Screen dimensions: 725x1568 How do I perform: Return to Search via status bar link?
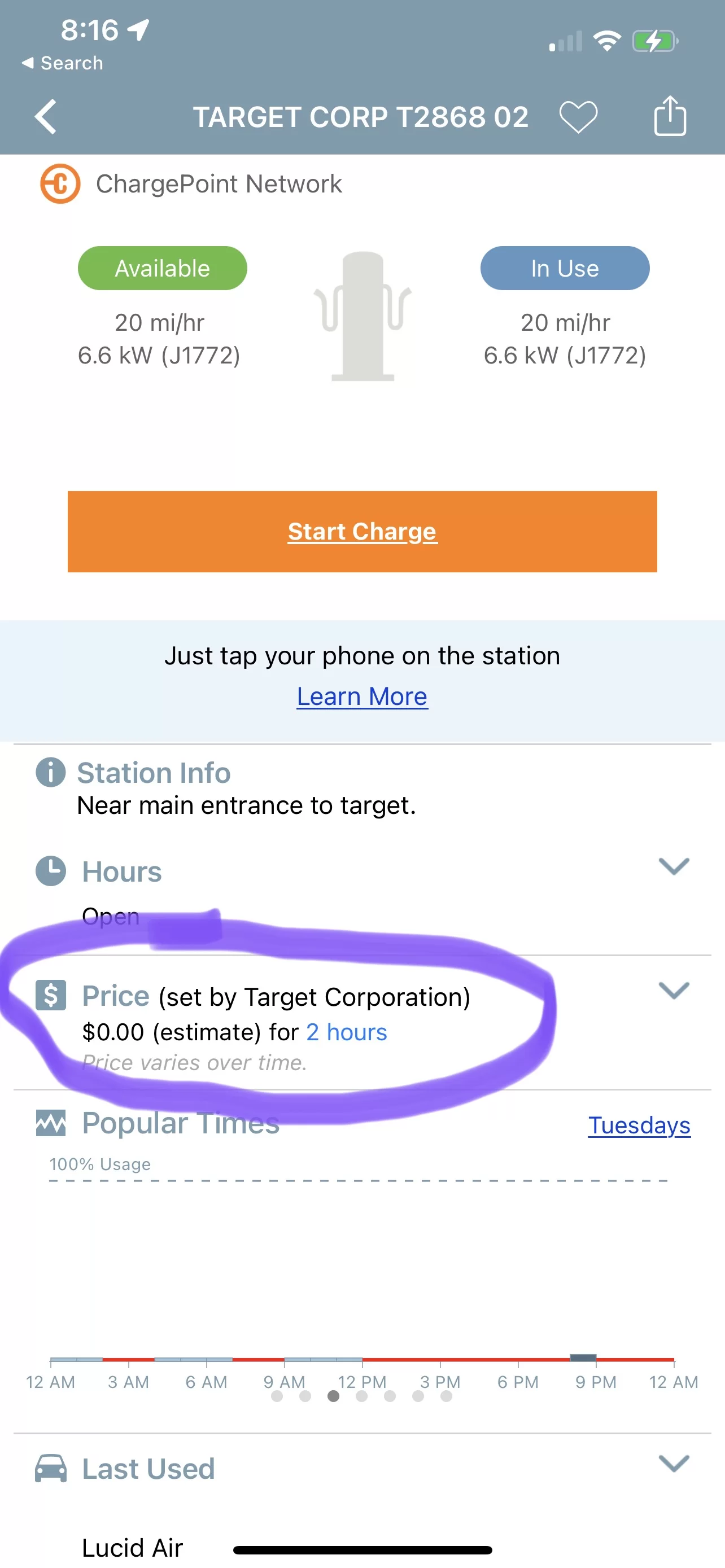(x=63, y=63)
